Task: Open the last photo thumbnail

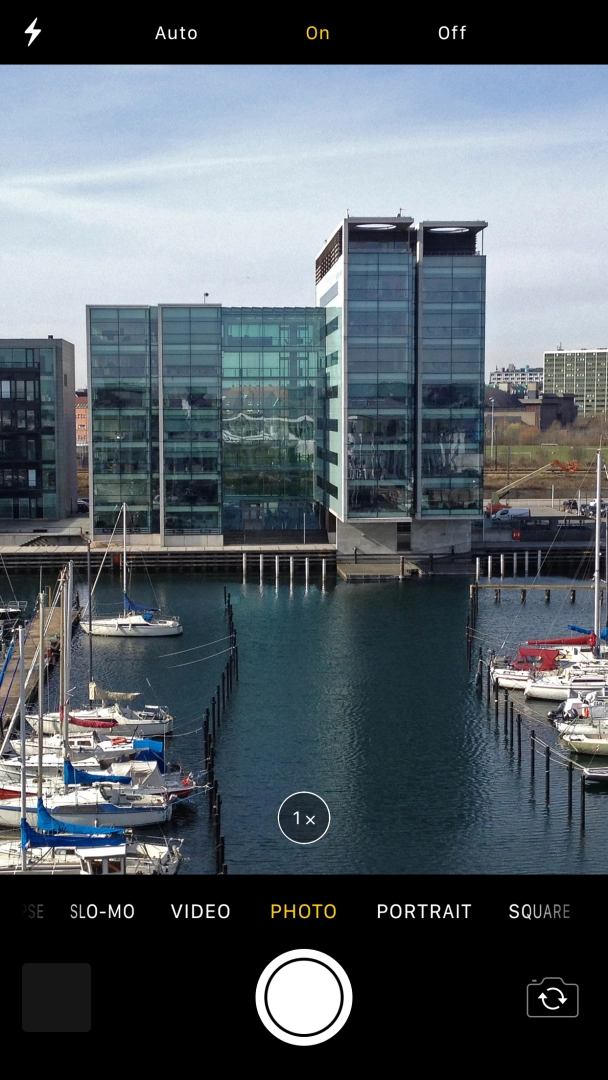Action: tap(56, 997)
